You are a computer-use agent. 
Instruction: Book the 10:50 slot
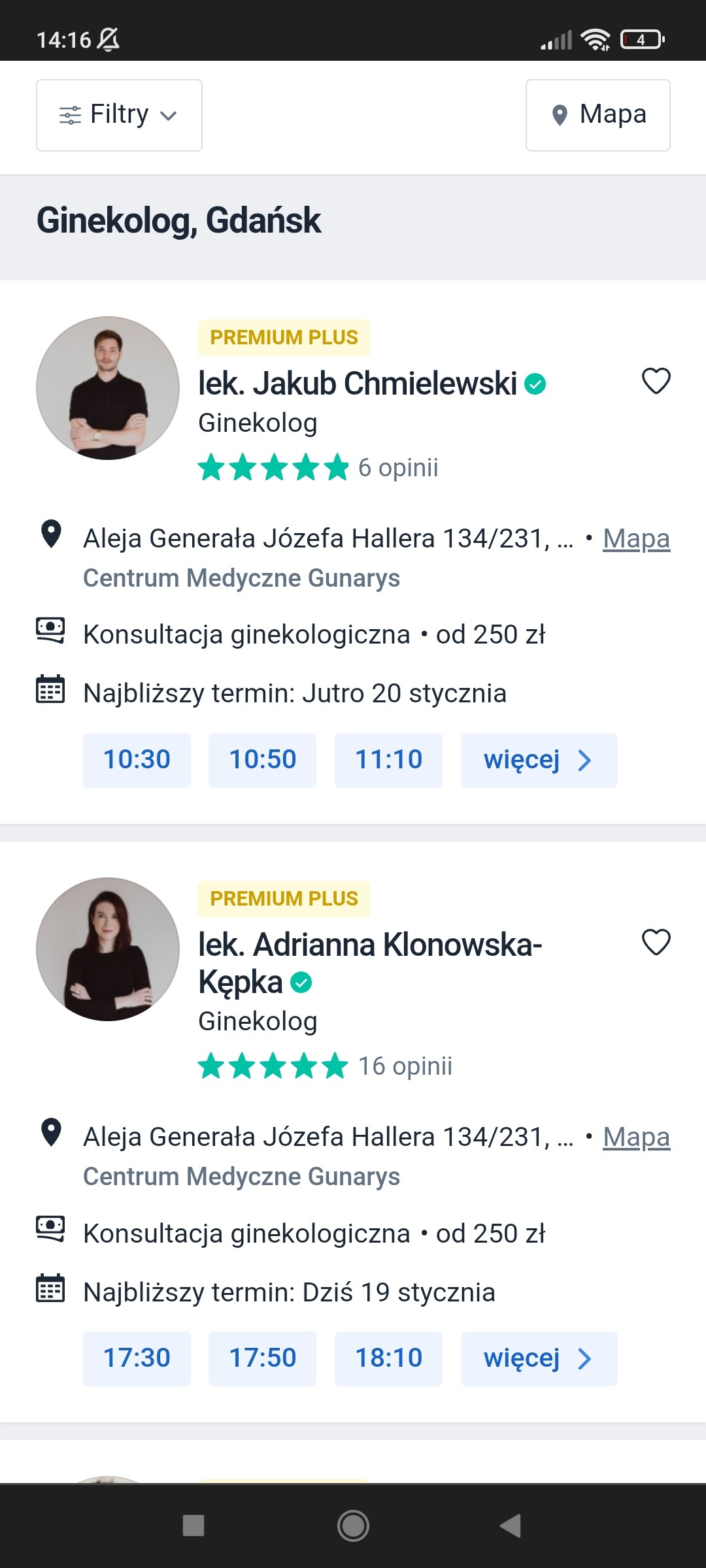click(262, 760)
